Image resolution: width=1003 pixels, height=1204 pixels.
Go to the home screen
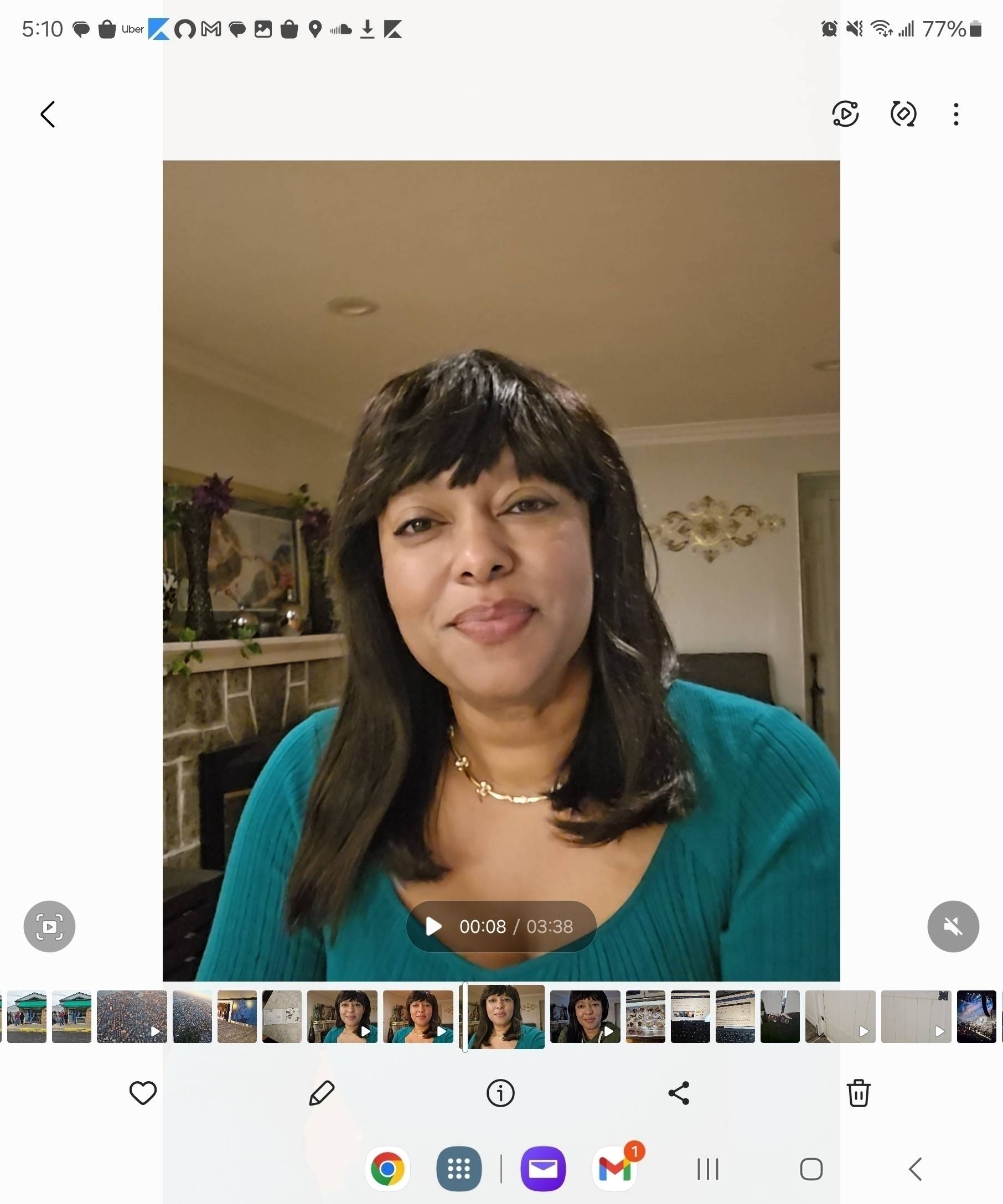click(811, 1169)
